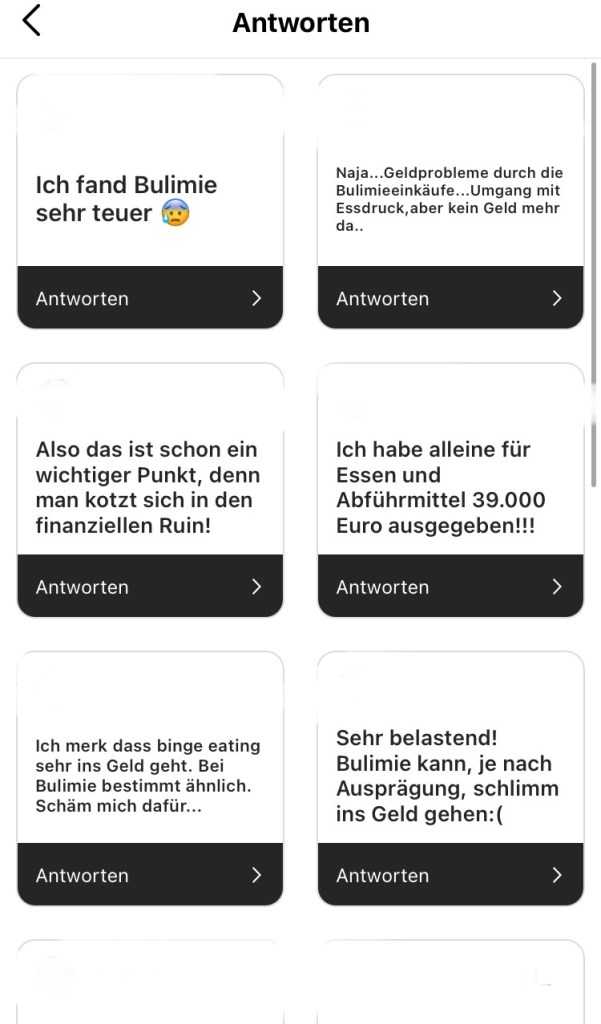Reply to "Ich fand Bulimie sehr teuer"
This screenshot has width=601, height=1024.
(x=150, y=298)
